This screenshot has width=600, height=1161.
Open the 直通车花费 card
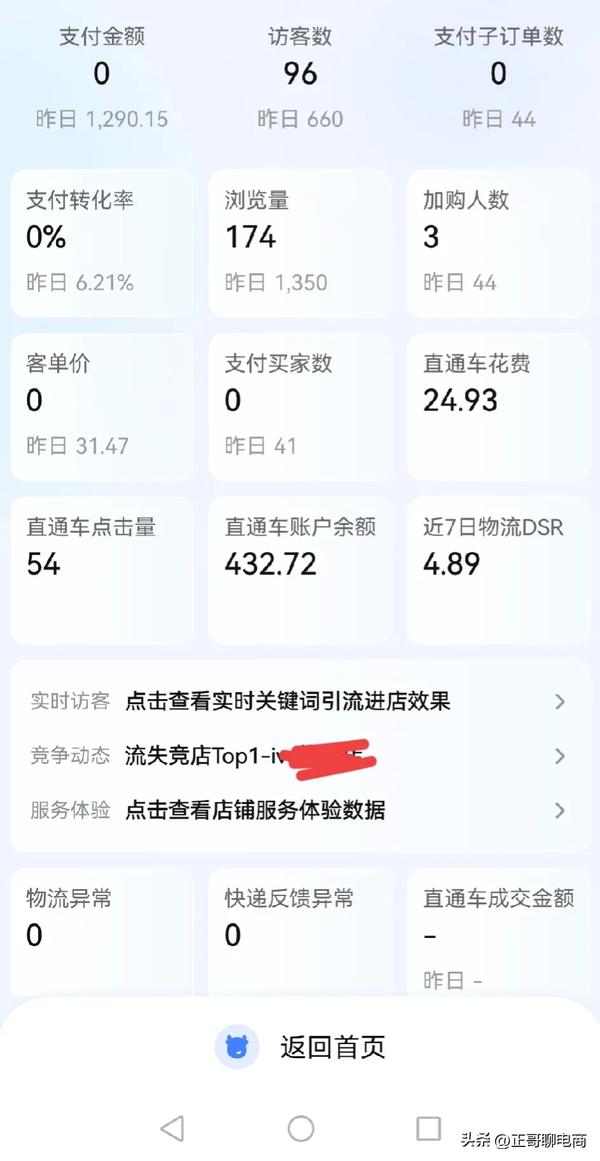click(x=498, y=406)
